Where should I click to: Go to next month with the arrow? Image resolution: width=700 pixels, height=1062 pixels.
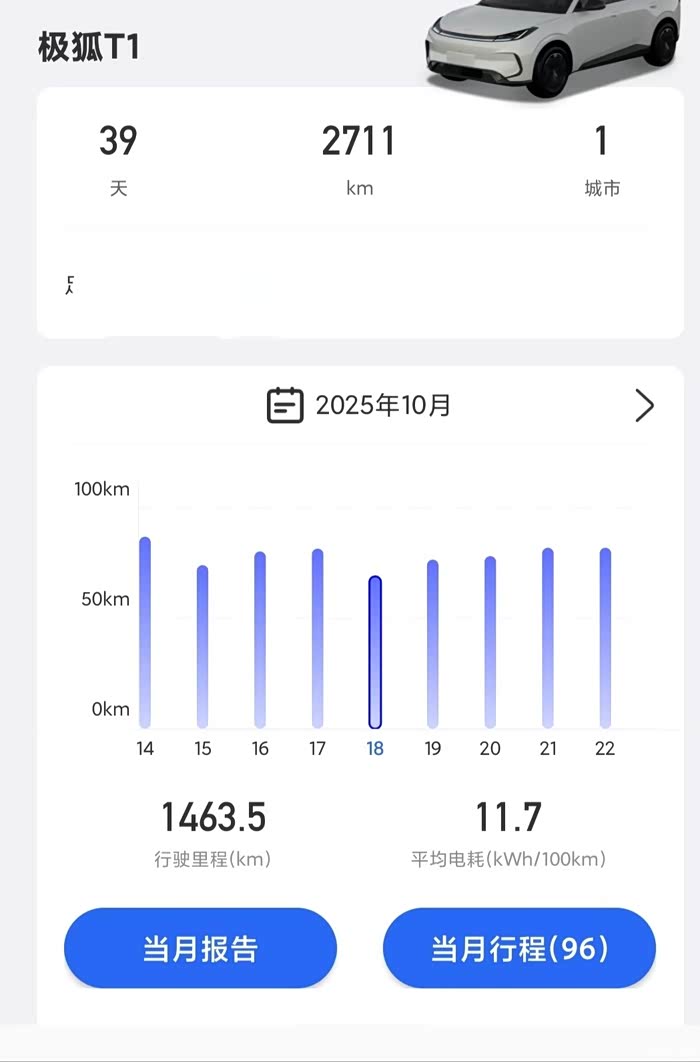point(645,405)
